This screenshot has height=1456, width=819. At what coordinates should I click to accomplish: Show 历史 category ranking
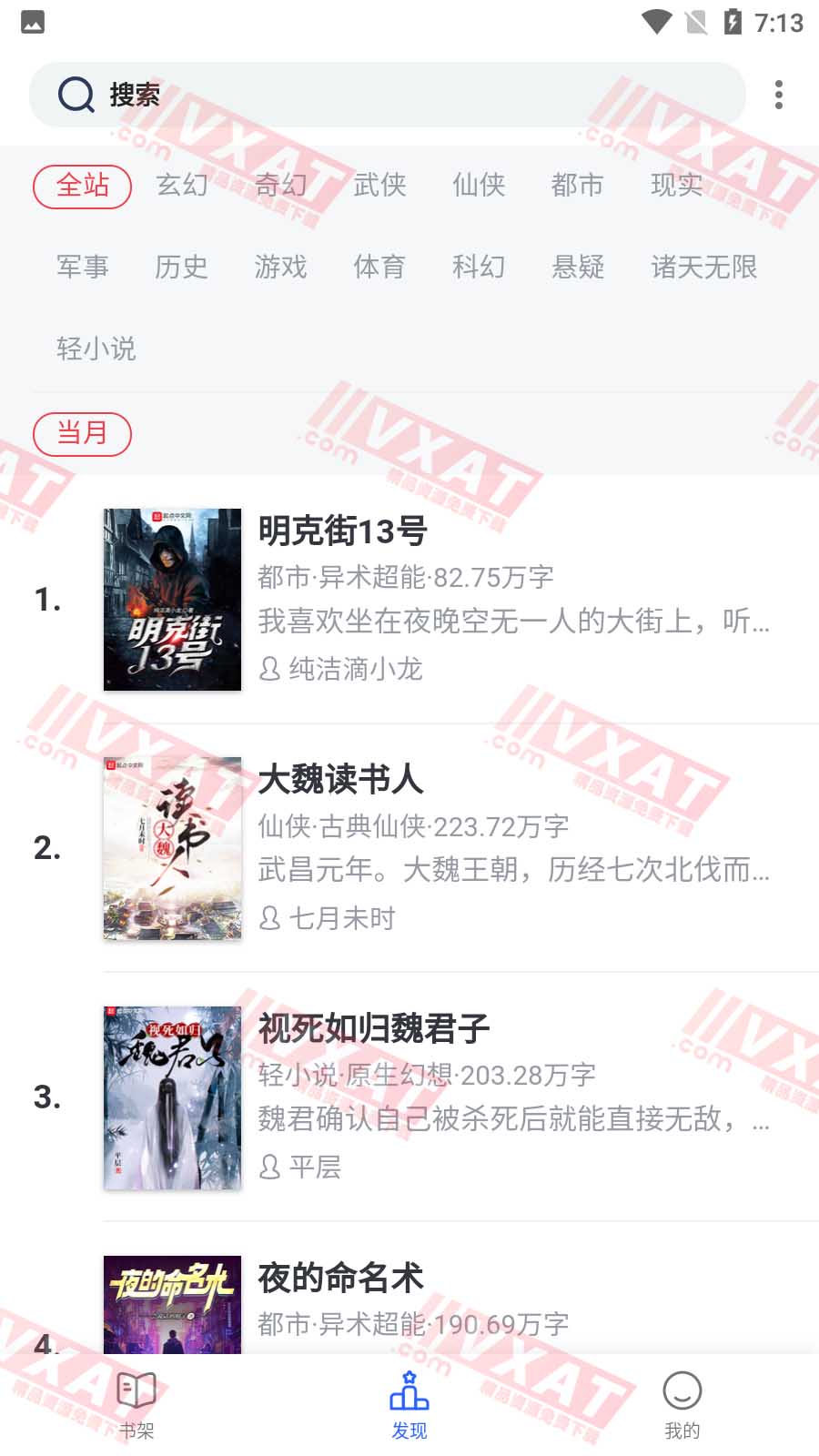click(181, 267)
